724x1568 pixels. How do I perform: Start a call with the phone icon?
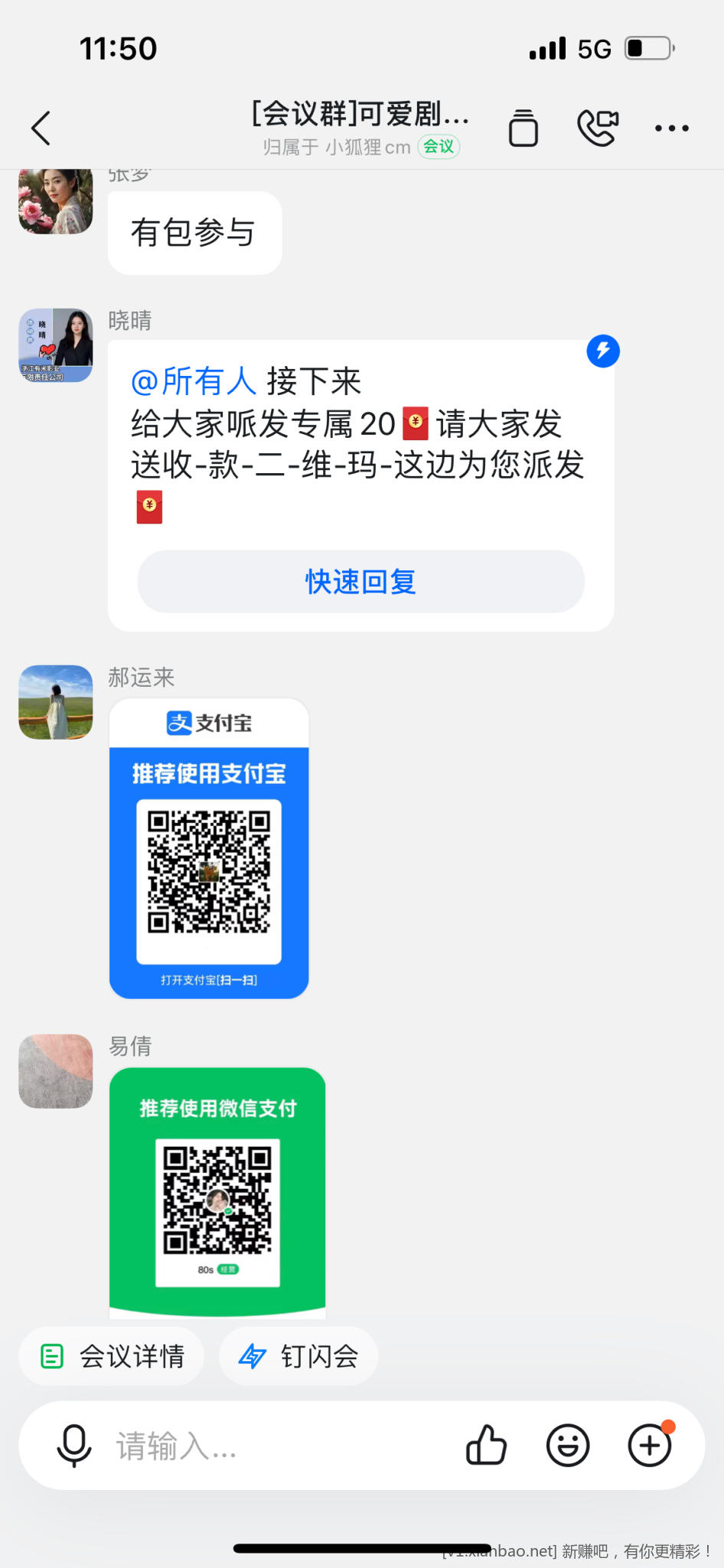596,127
